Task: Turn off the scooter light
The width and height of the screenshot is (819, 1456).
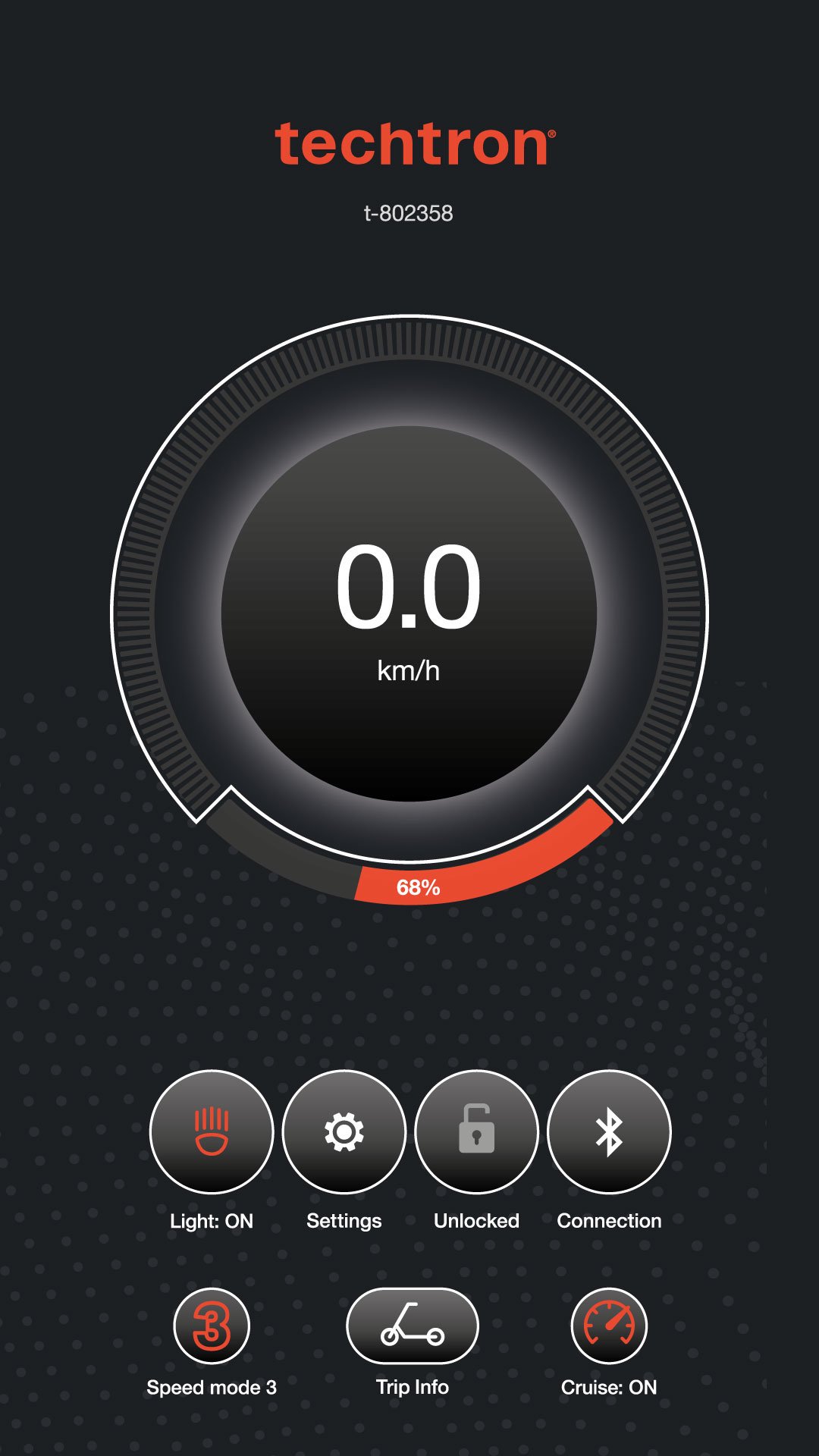Action: [212, 1131]
